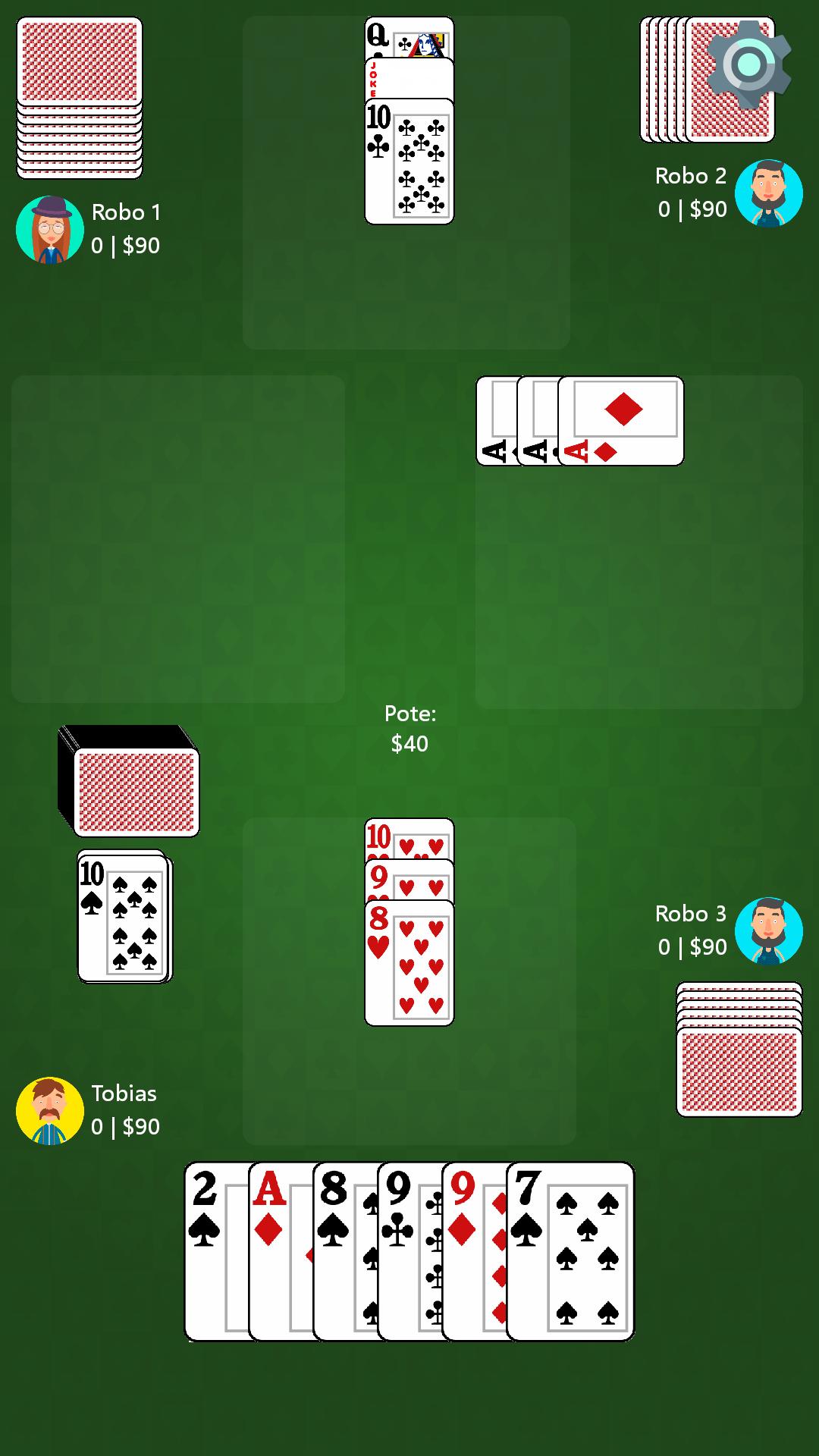819x1456 pixels.
Task: Open the settings gear
Action: pos(748,64)
